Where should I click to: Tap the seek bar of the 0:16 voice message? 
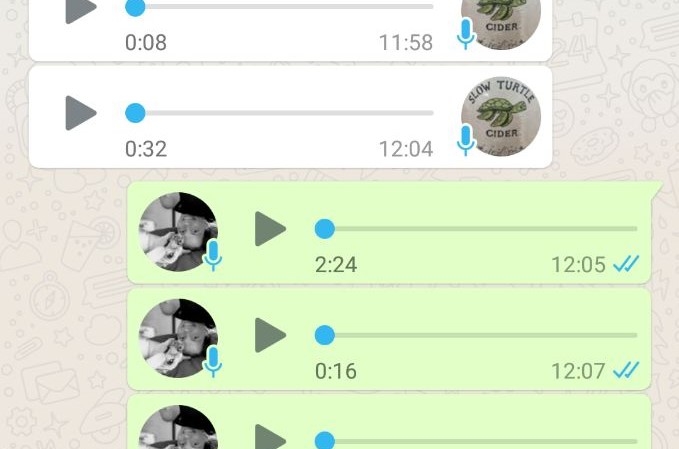coord(480,335)
